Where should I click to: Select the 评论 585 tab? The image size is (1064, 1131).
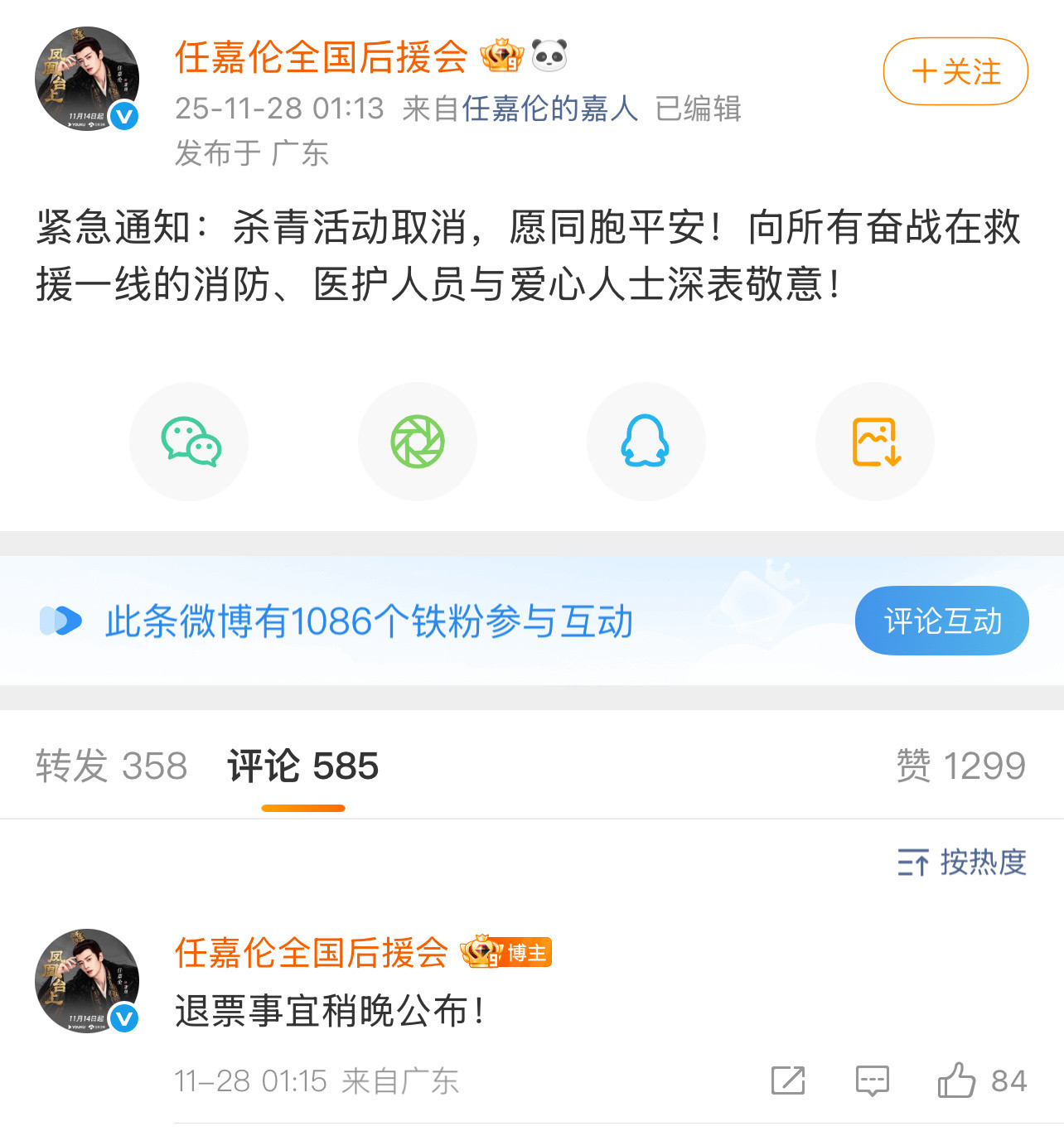pos(302,767)
